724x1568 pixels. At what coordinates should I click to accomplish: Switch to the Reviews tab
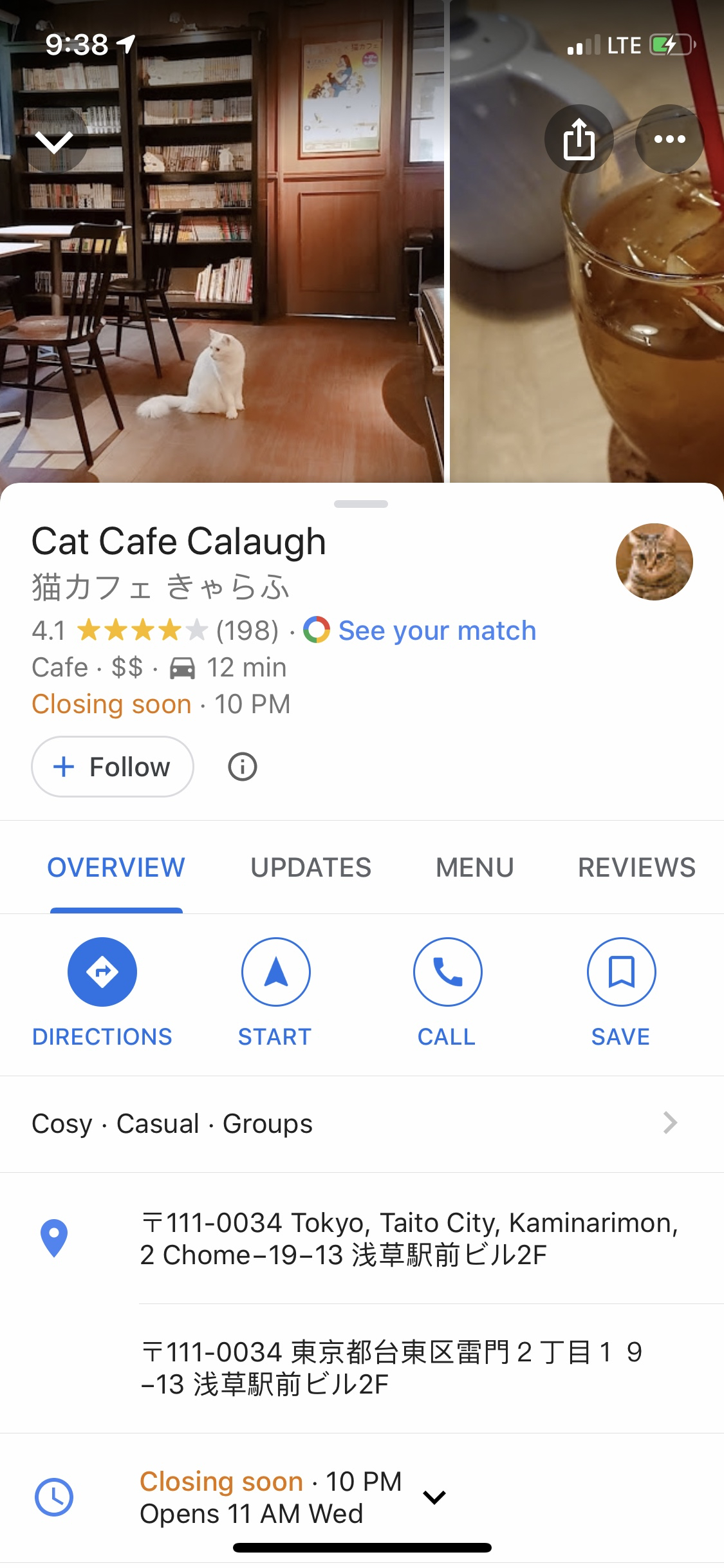tap(636, 868)
